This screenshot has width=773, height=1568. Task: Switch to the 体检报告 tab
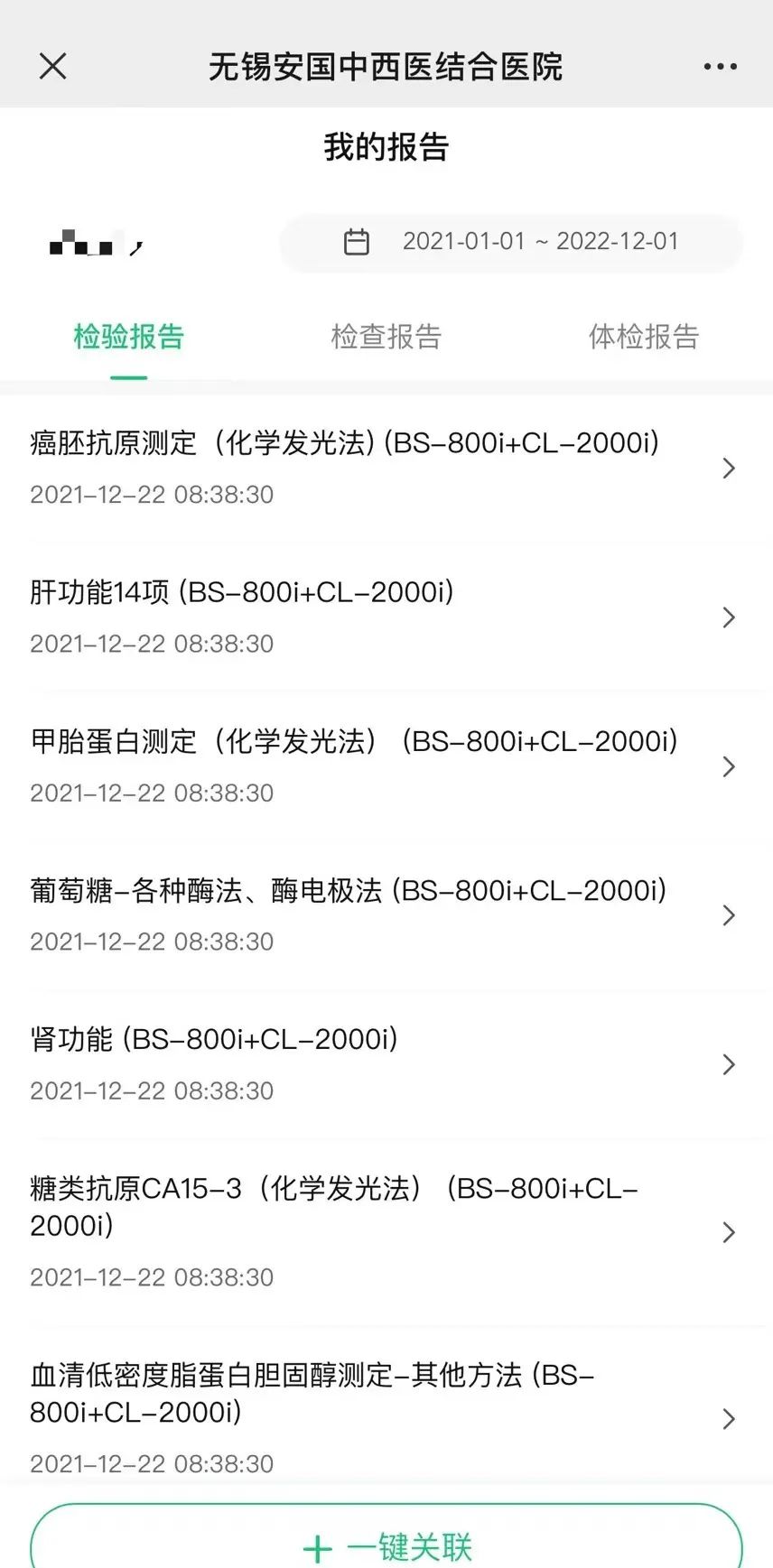pyautogui.click(x=644, y=337)
